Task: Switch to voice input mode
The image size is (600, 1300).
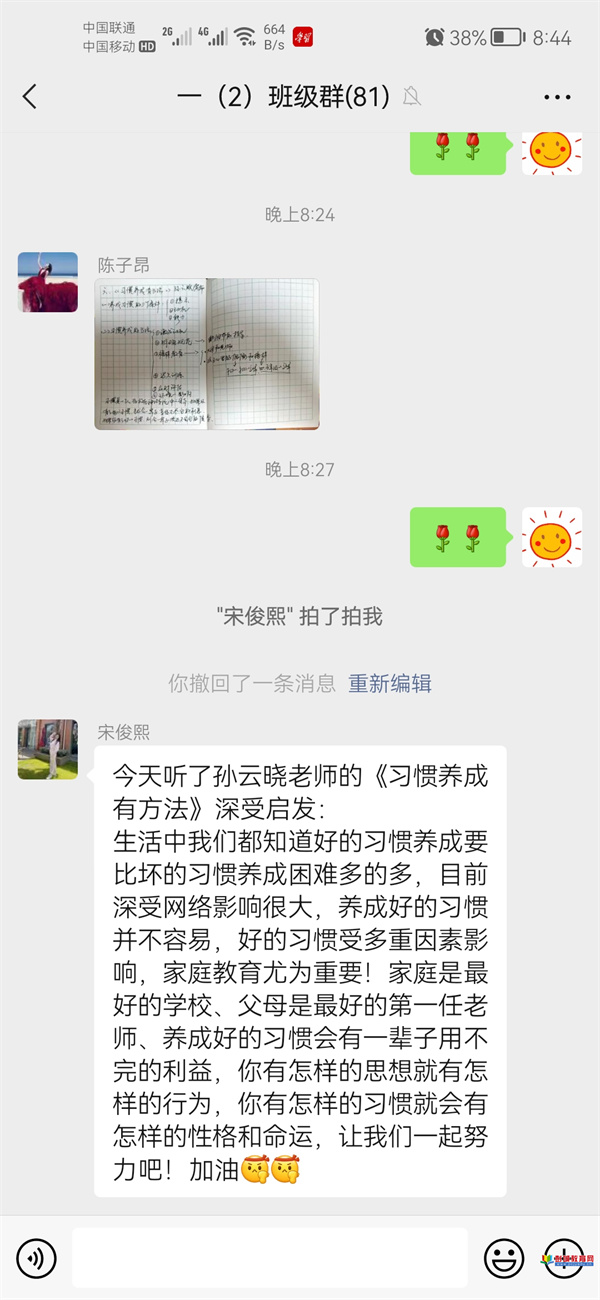Action: coord(37,1257)
